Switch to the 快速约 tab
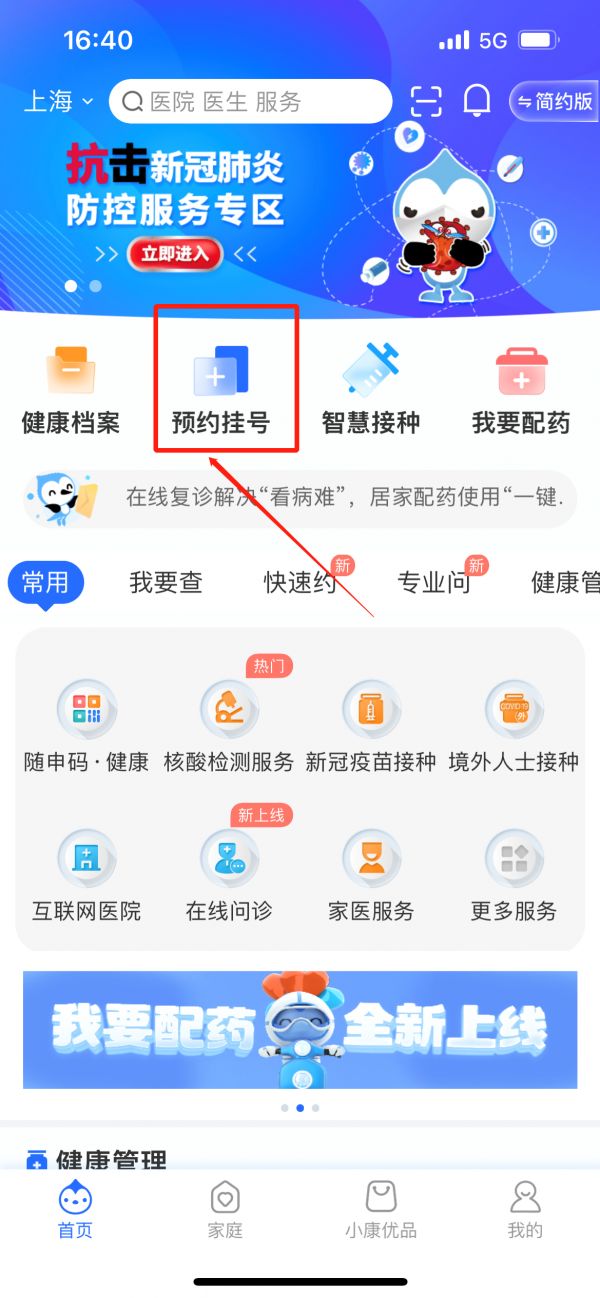Screen dimensions: 600x1298 point(300,582)
